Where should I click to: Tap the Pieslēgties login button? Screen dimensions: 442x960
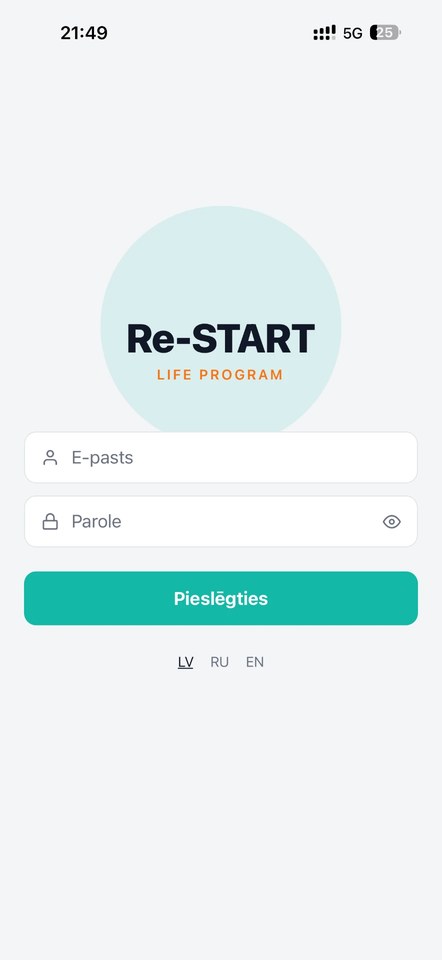(x=221, y=598)
